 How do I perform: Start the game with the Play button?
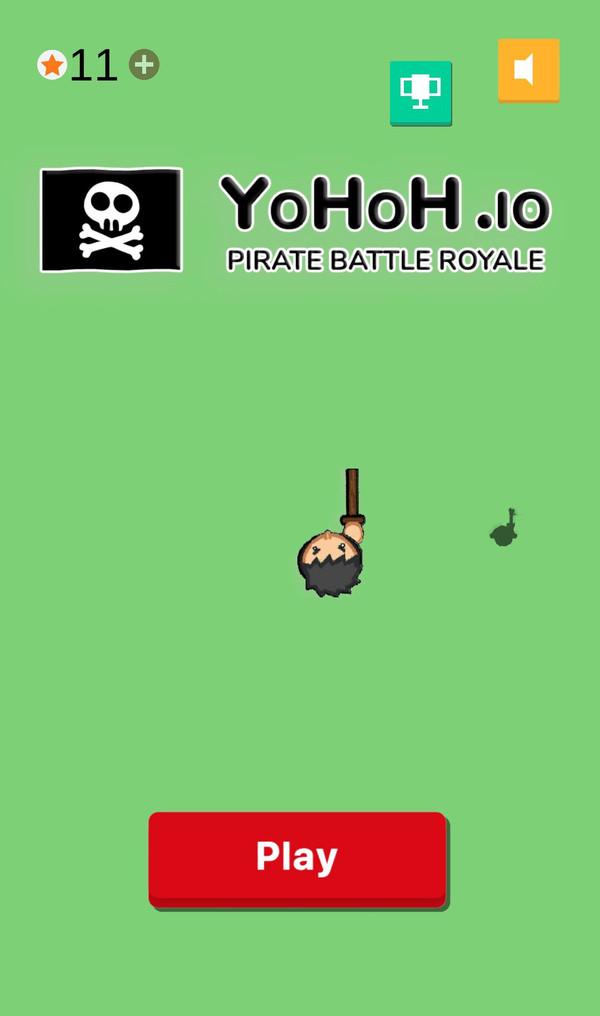[x=297, y=858]
